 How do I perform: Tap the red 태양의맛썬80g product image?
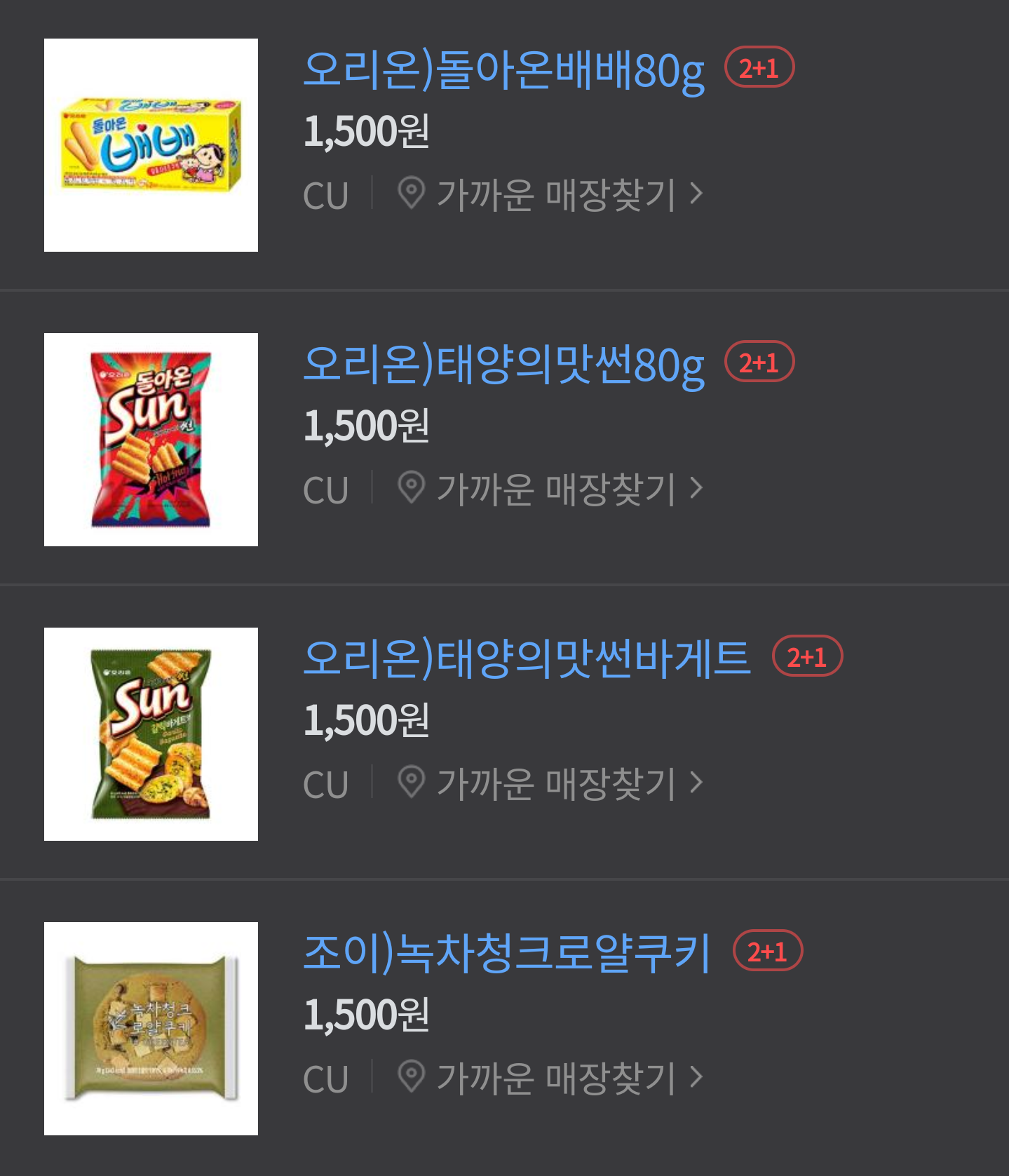151,440
